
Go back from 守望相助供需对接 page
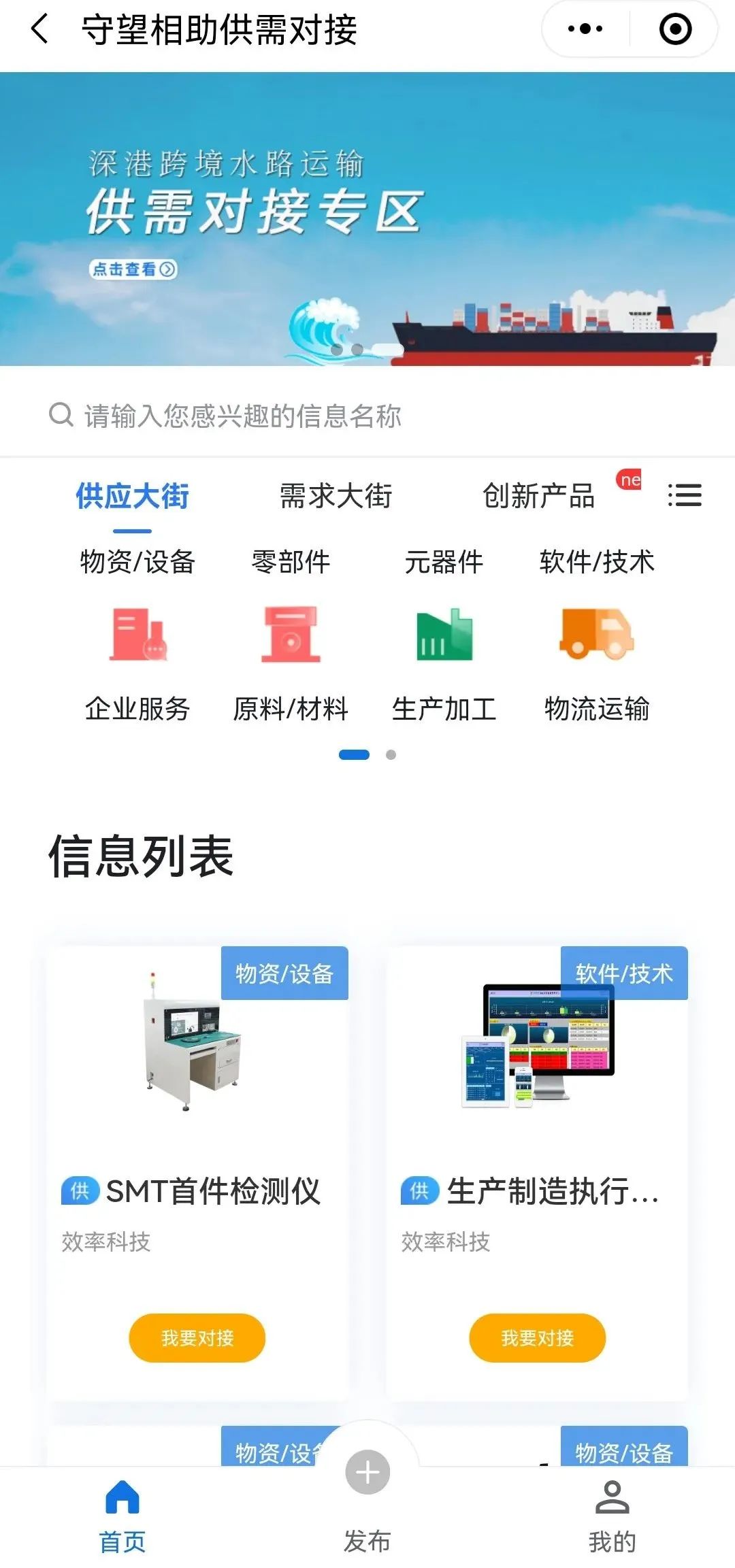39,30
